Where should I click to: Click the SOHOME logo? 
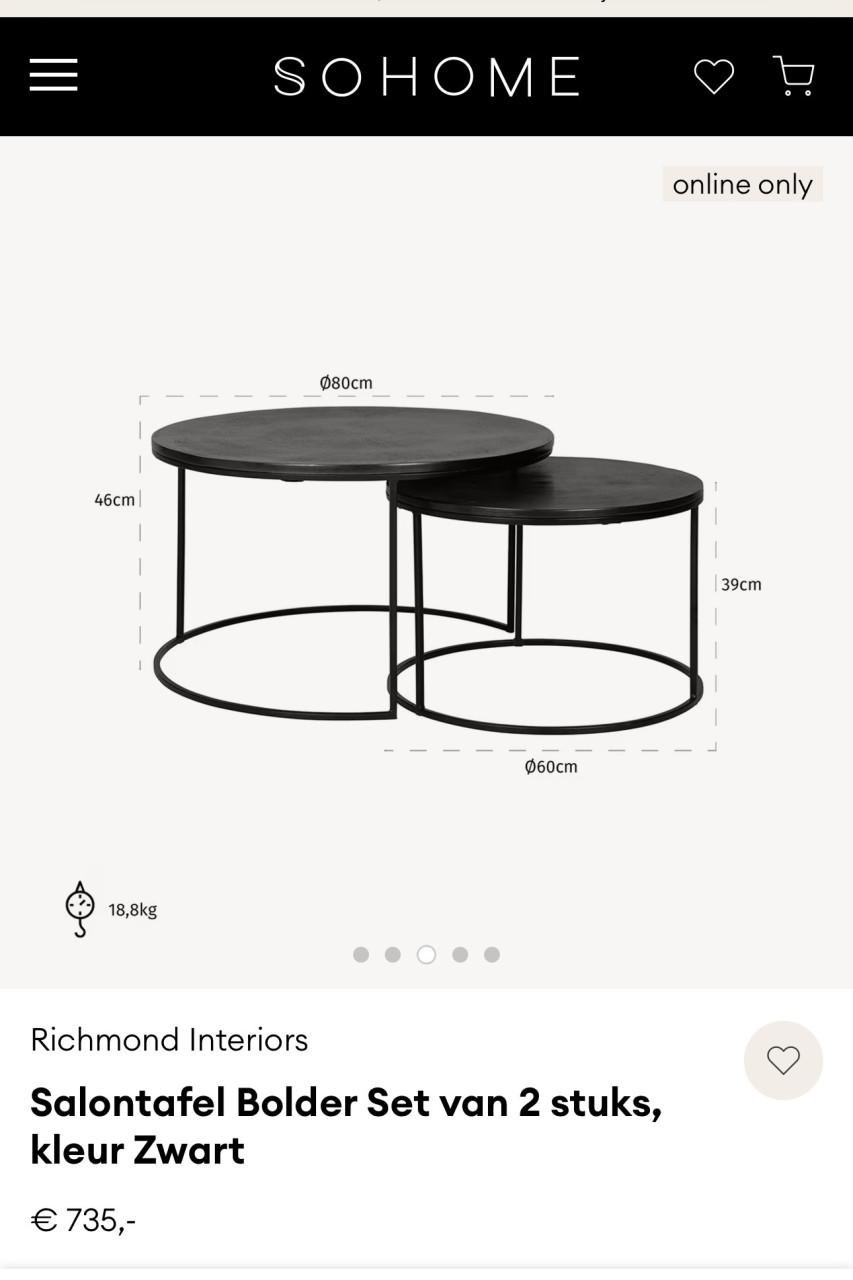pos(426,75)
